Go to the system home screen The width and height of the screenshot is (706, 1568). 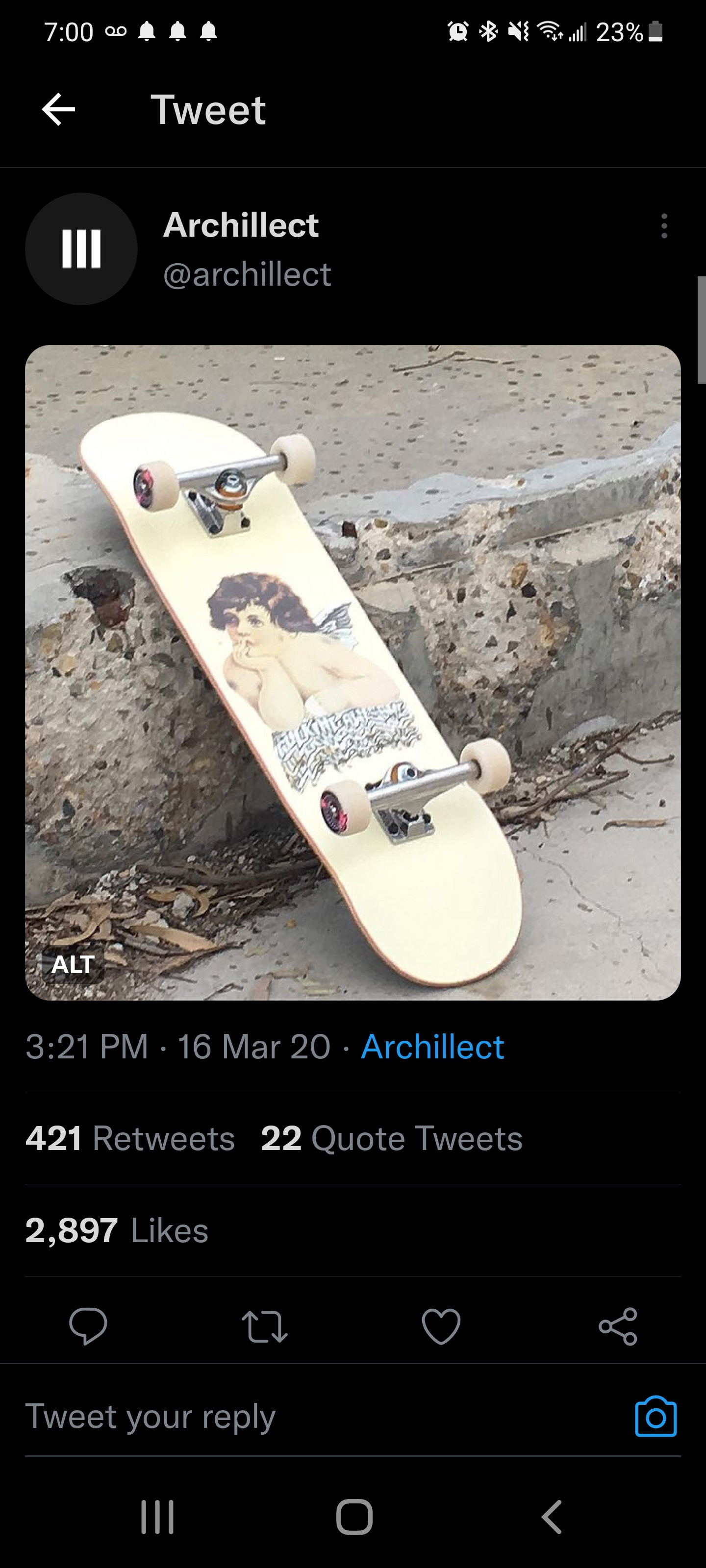tap(354, 1516)
